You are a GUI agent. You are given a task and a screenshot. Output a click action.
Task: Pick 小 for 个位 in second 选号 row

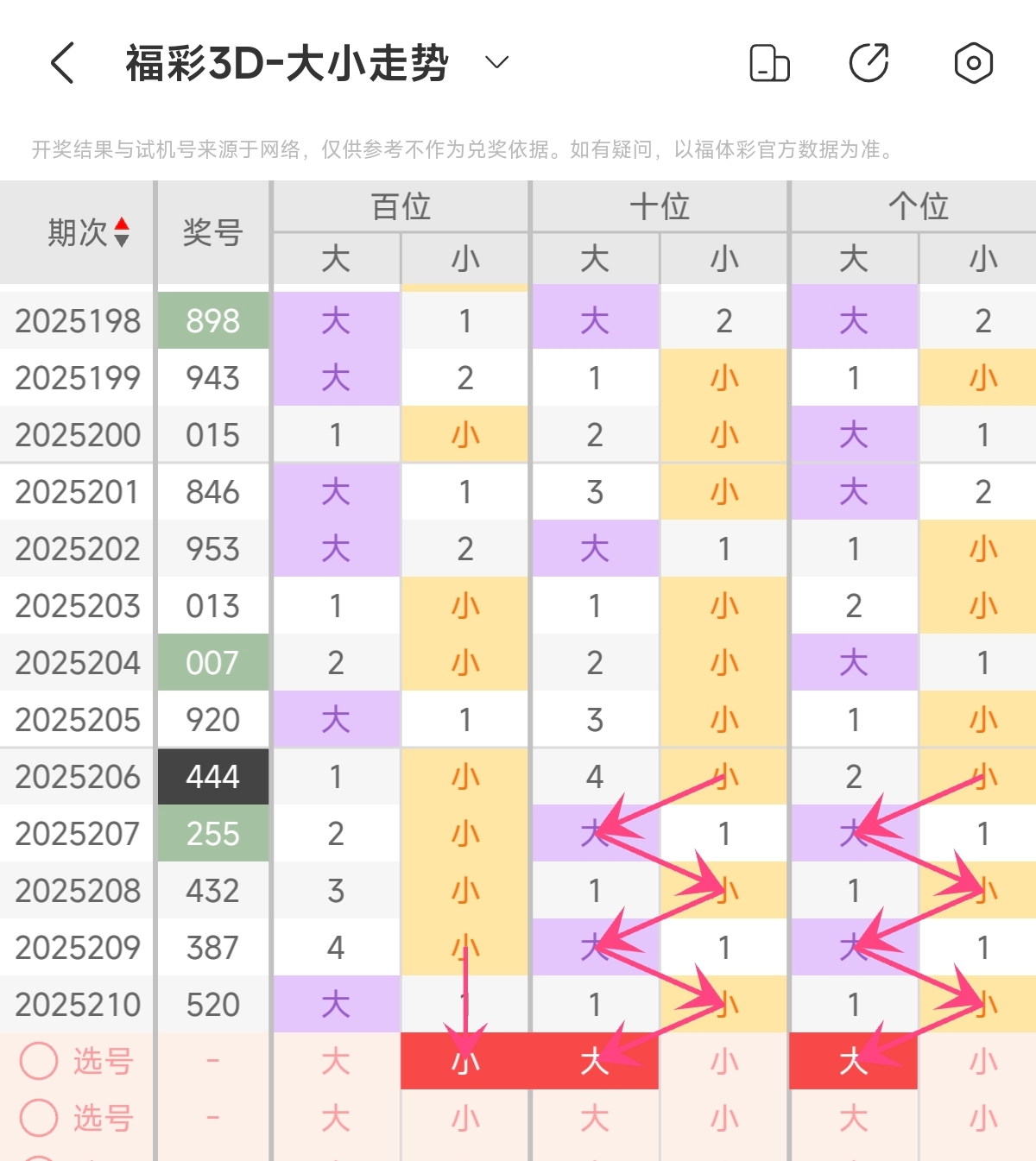(x=983, y=1118)
